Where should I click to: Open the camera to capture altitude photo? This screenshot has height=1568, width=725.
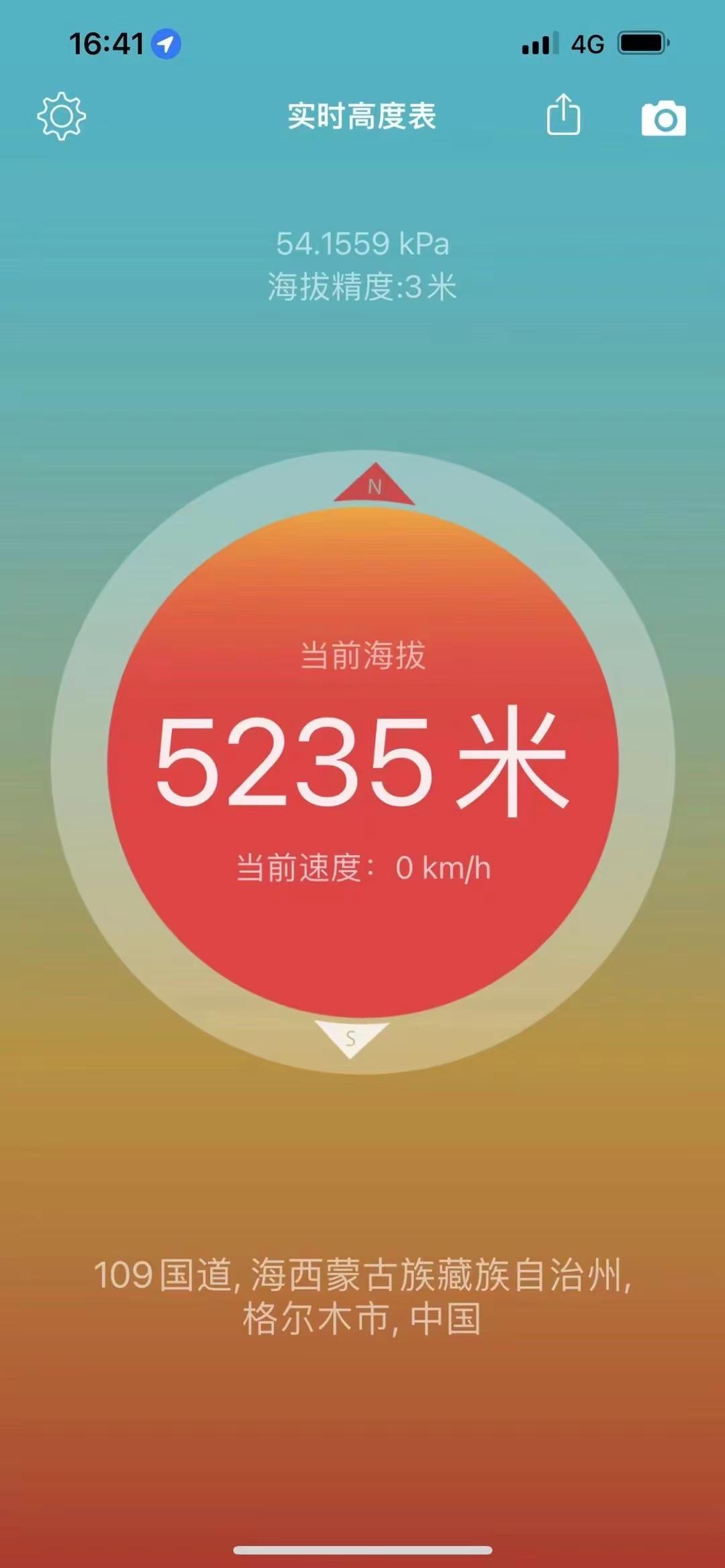coord(663,119)
